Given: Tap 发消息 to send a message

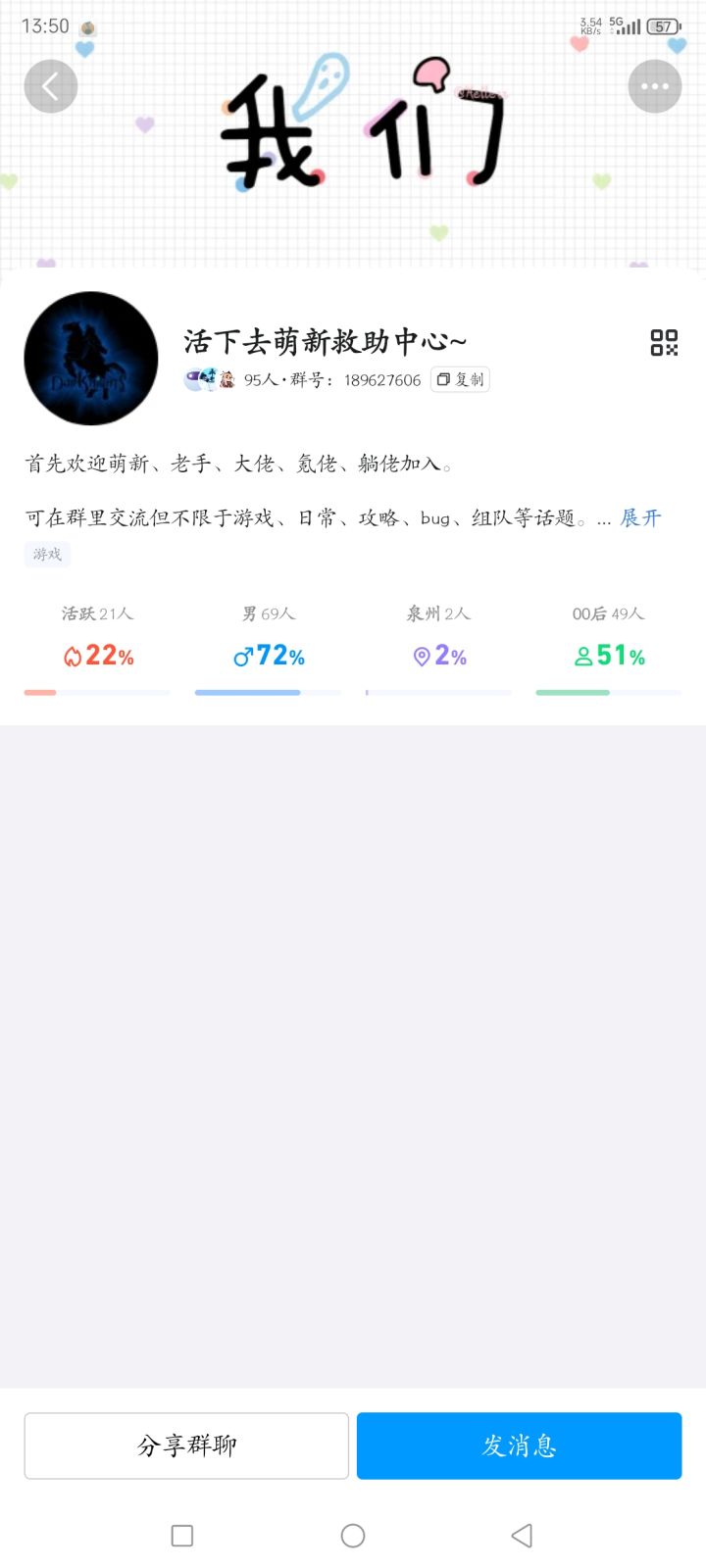Looking at the screenshot, I should 519,1445.
